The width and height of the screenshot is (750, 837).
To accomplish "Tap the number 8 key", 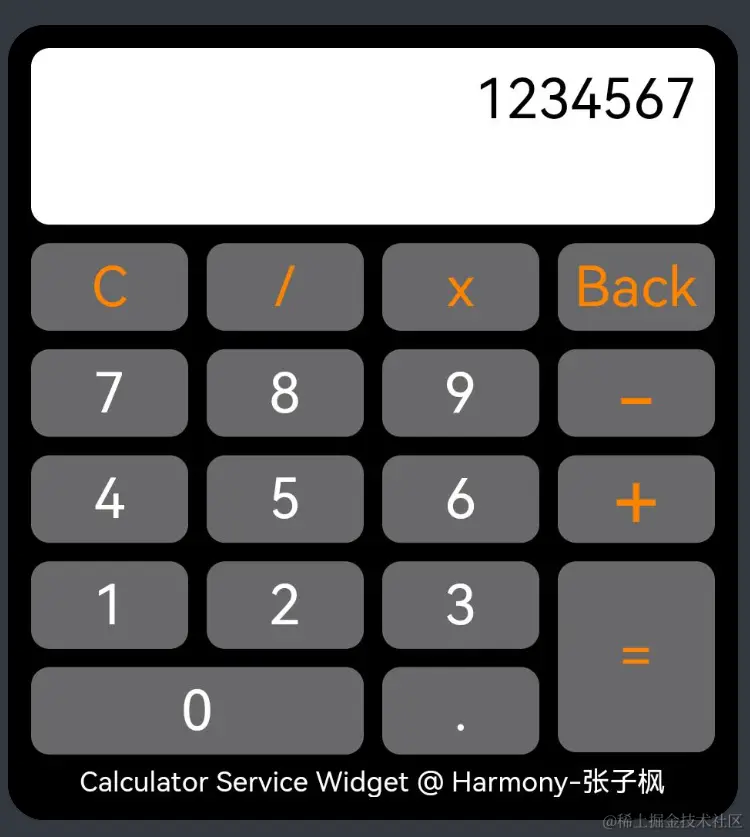I will 285,393.
